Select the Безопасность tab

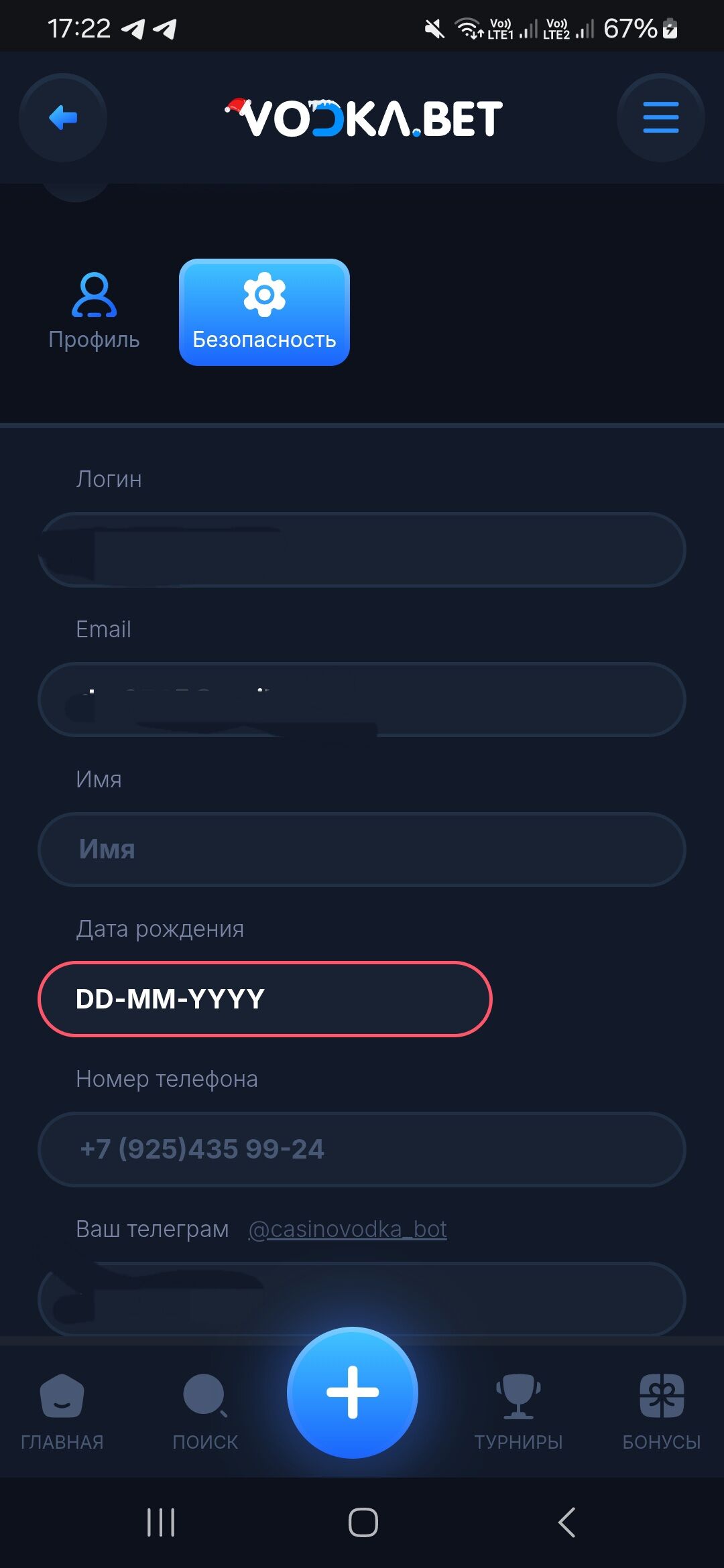[264, 312]
